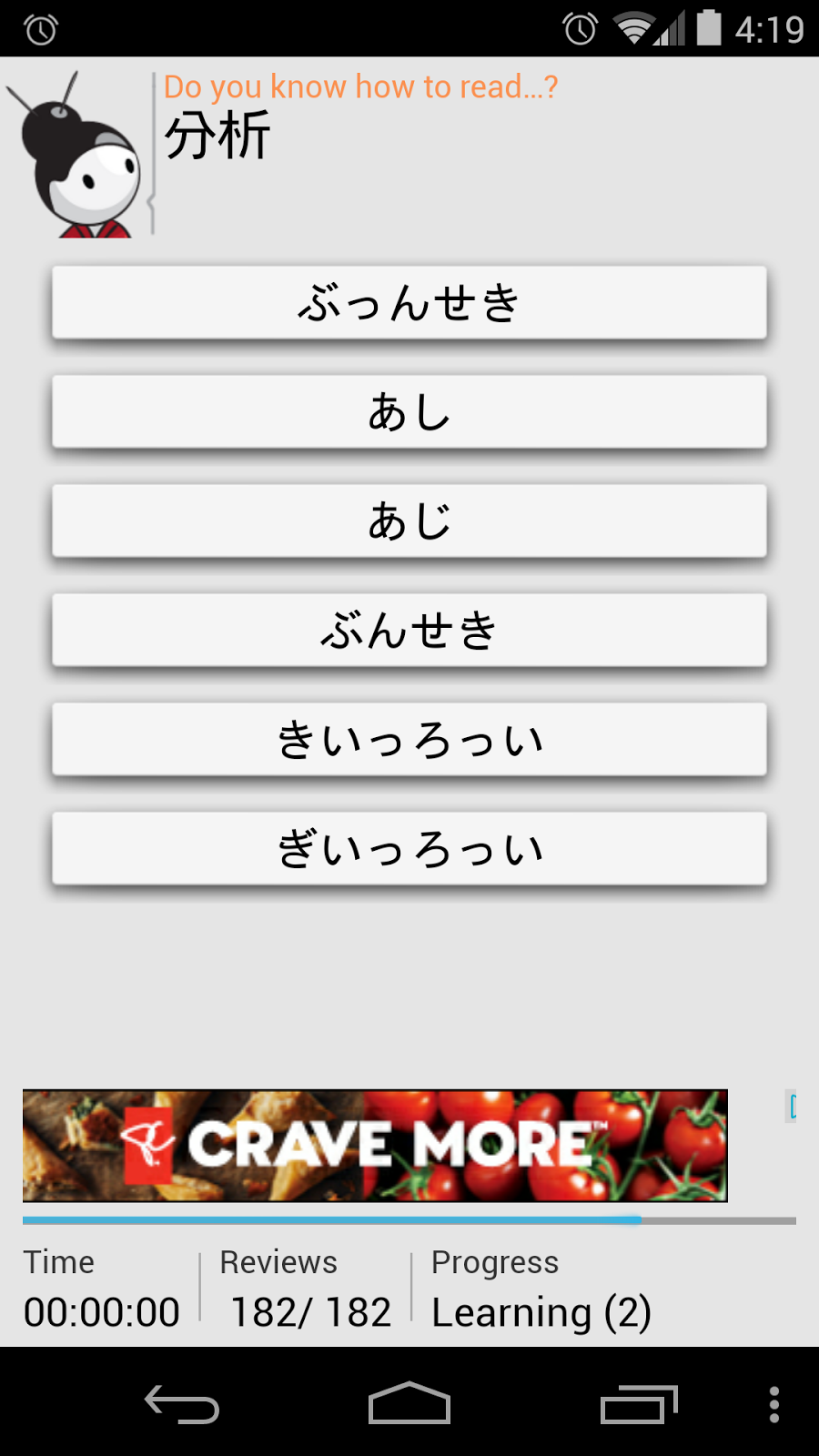819x1456 pixels.
Task: Pick the answer あじ
Action: (x=409, y=521)
